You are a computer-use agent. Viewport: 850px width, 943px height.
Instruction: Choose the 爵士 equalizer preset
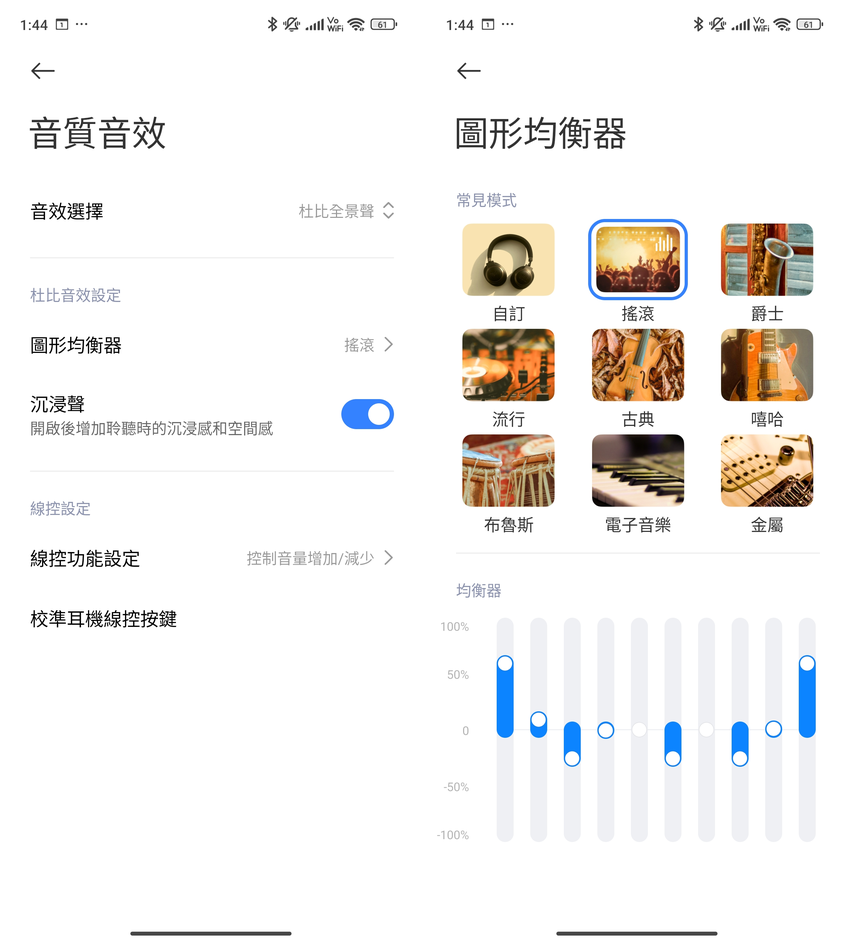pos(767,260)
